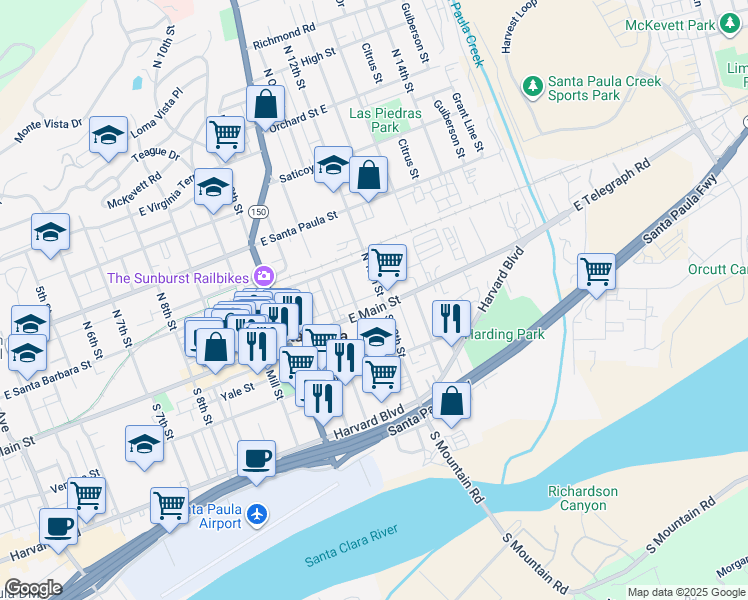Screen dimensions: 748x600
Task: Select the Santa Paula Airport pin
Action: [x=259, y=513]
